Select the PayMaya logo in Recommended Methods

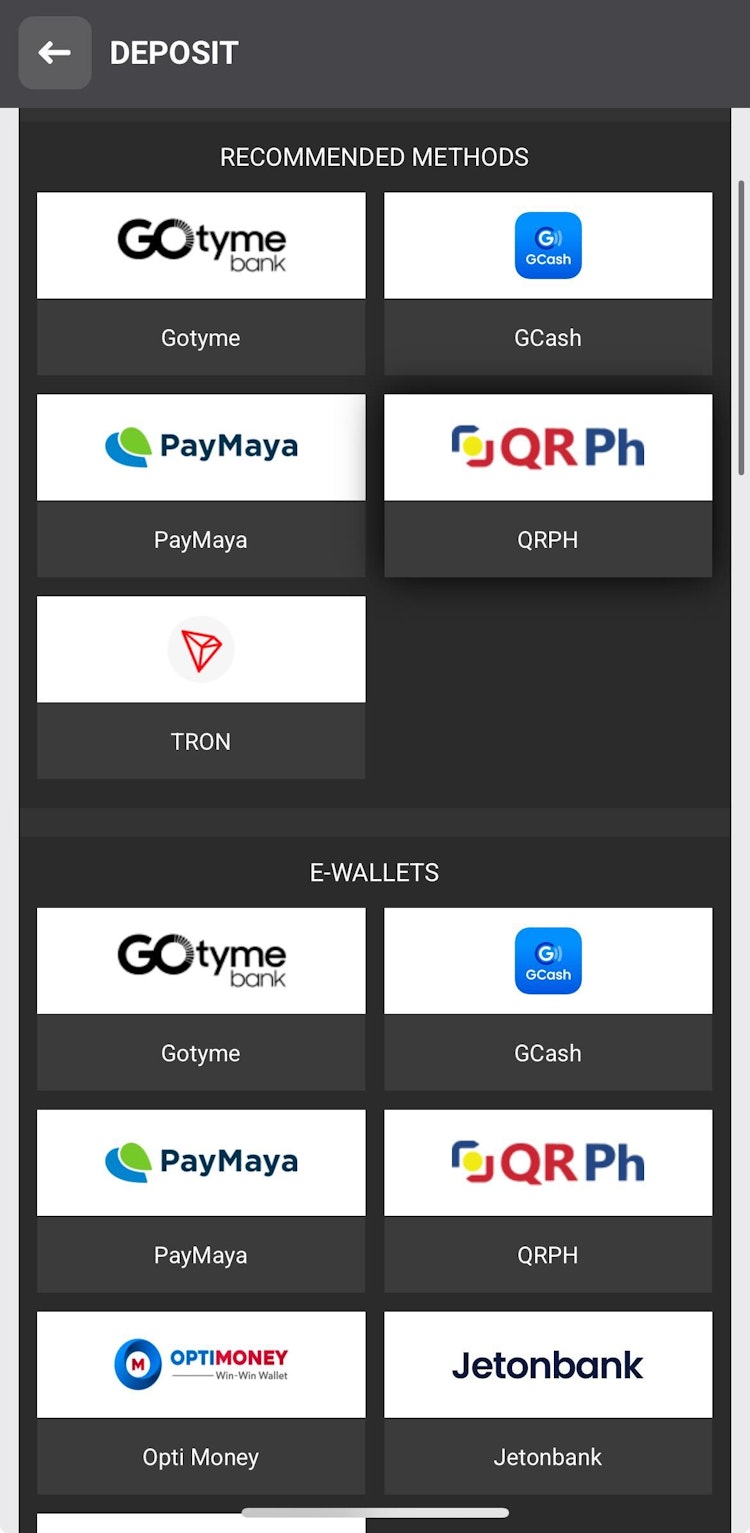200,447
